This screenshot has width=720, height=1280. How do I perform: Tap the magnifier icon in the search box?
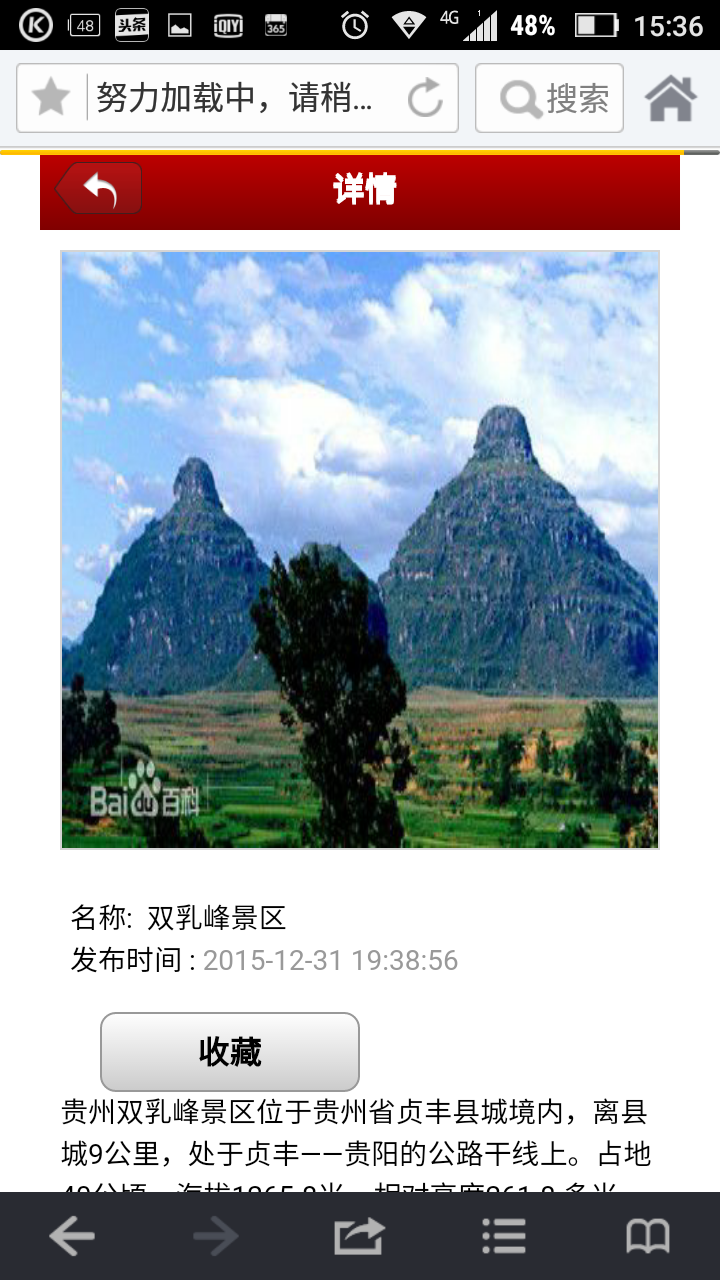tap(517, 97)
